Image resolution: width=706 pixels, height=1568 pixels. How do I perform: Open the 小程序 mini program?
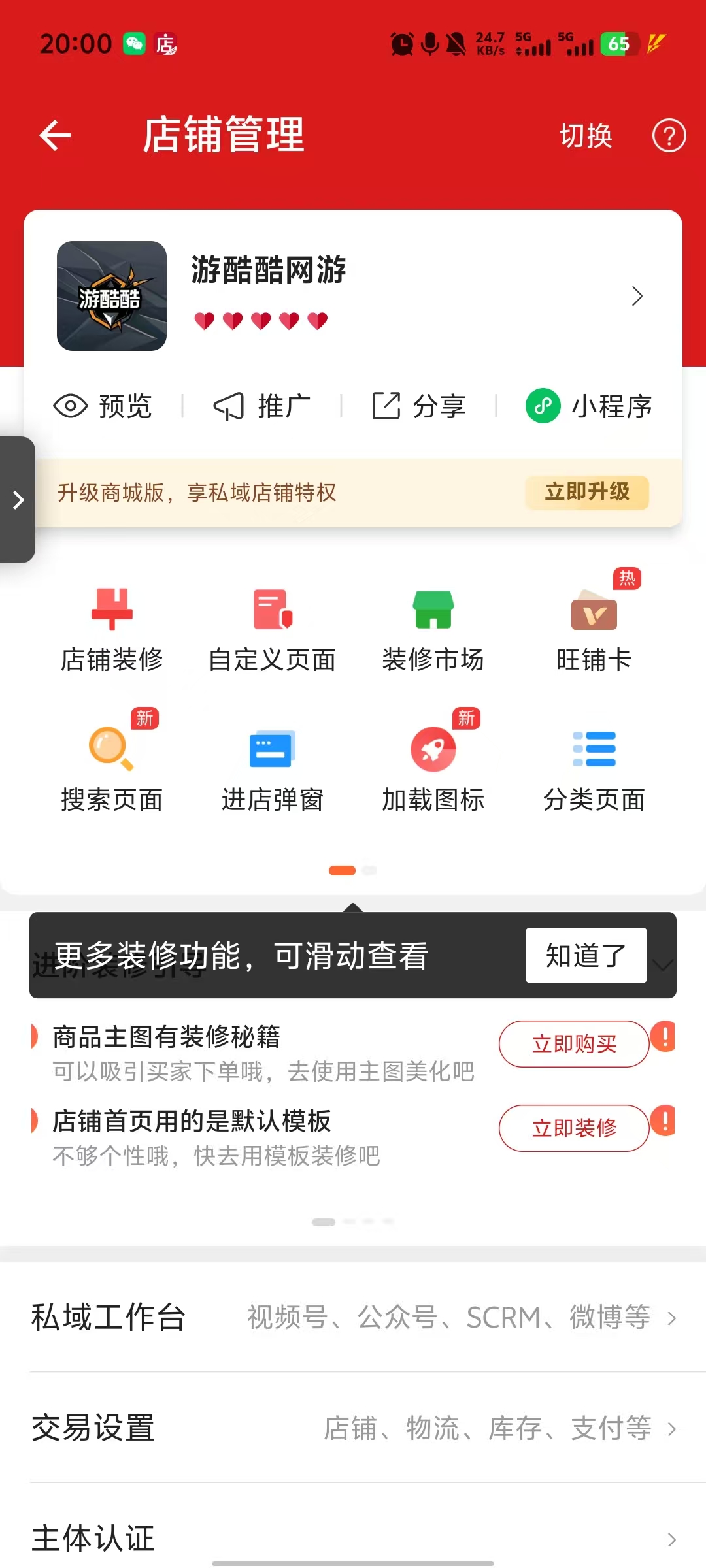coord(590,406)
